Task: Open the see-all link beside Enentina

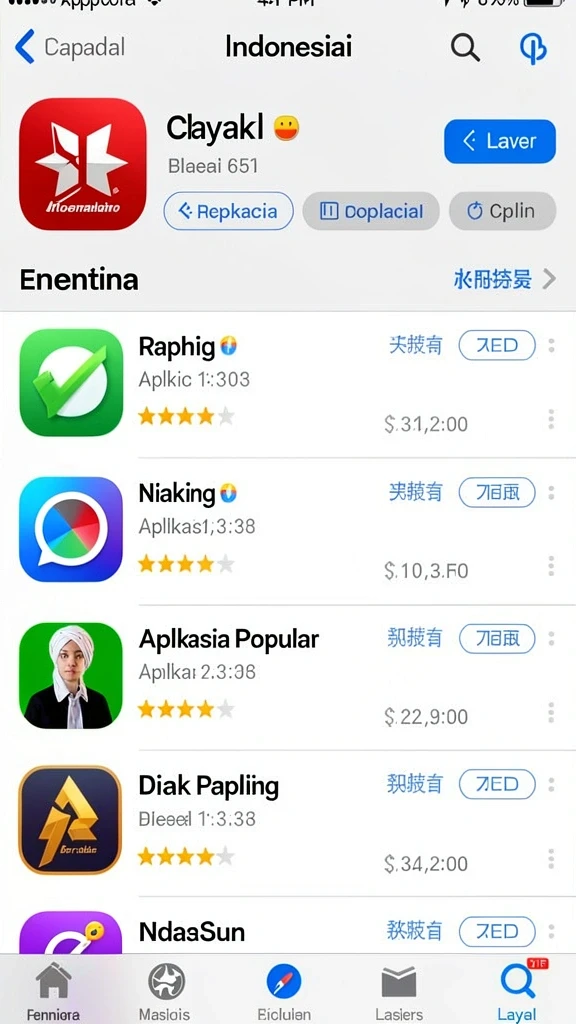Action: tap(505, 280)
